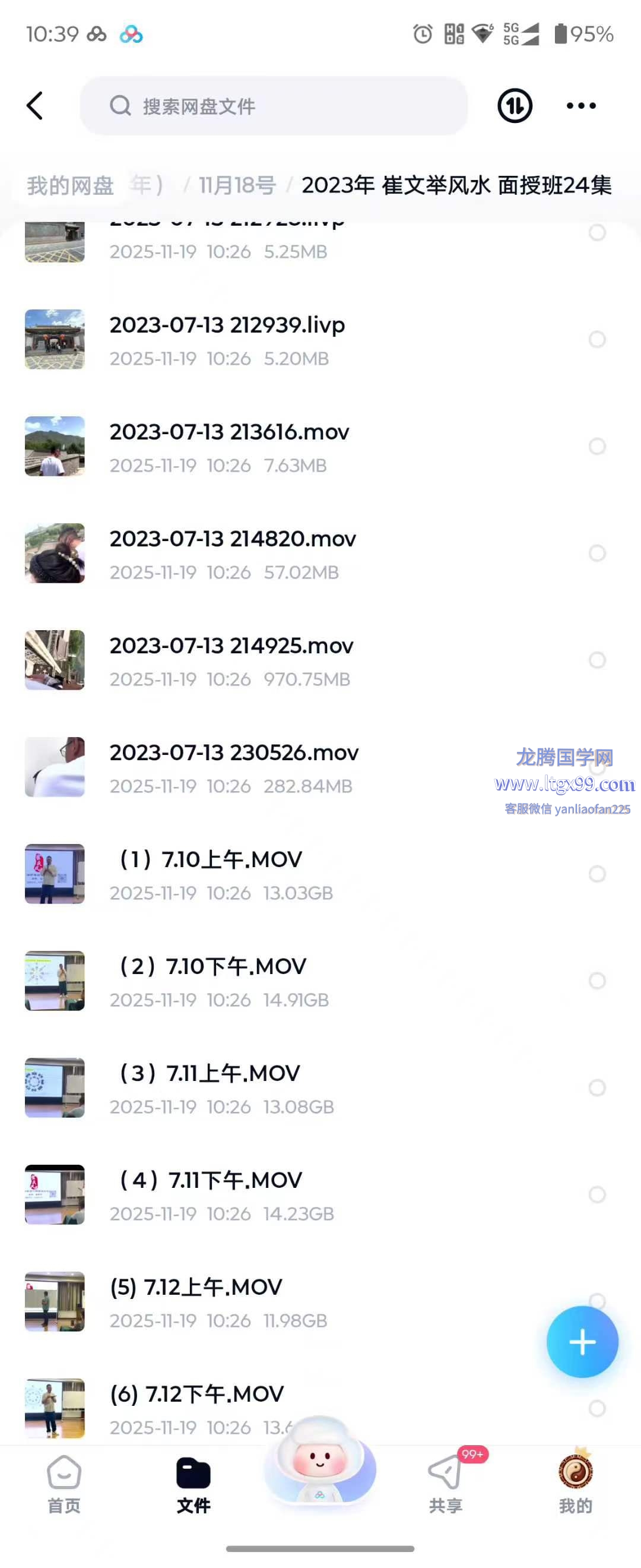Play the (1) 7.10上午.MOV file
This screenshot has width=641, height=1568.
(210, 860)
